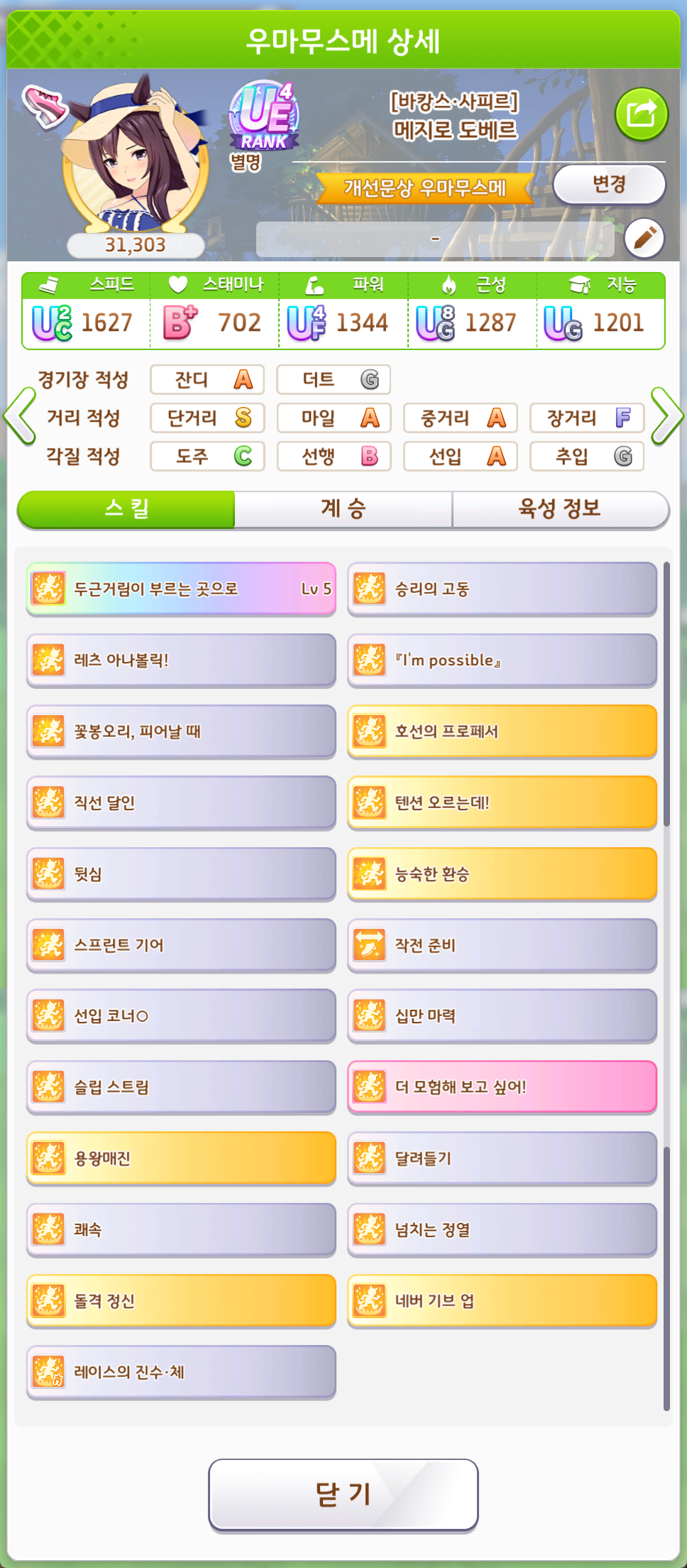
Task: View the 승리의 고동 skill
Action: point(502,589)
